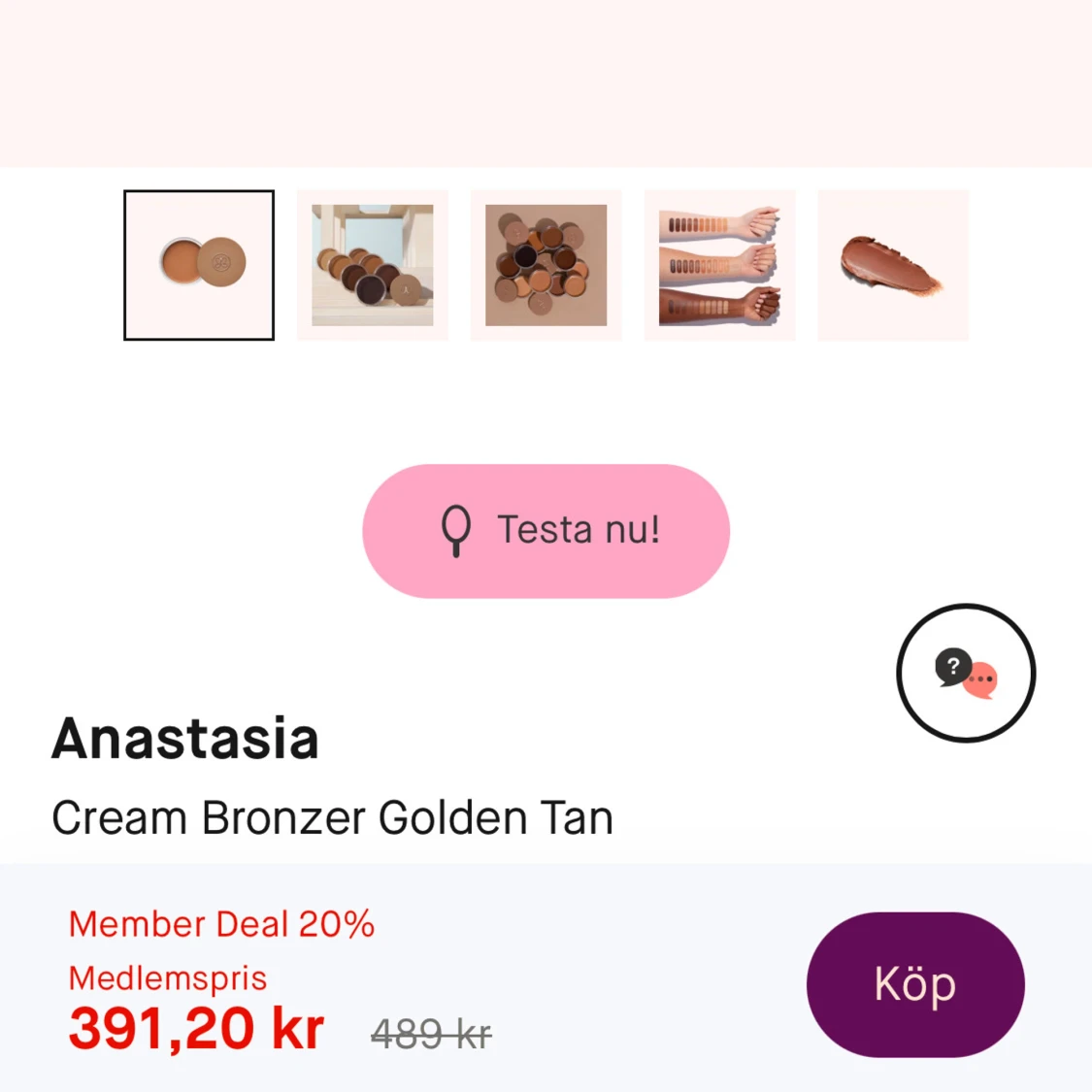Select the bronzer compact thumbnail
The height and width of the screenshot is (1092, 1092).
[199, 265]
